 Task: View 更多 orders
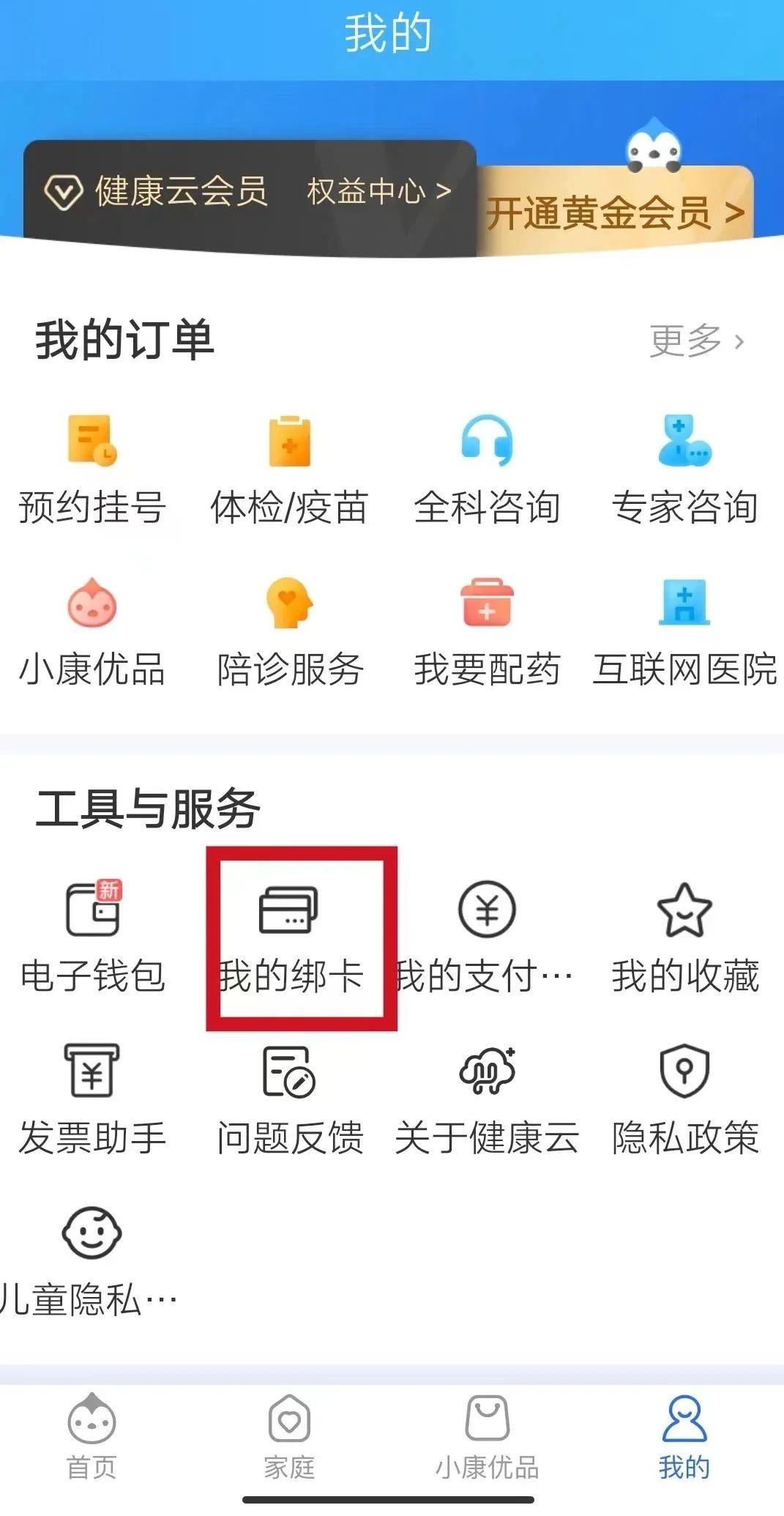pos(696,341)
